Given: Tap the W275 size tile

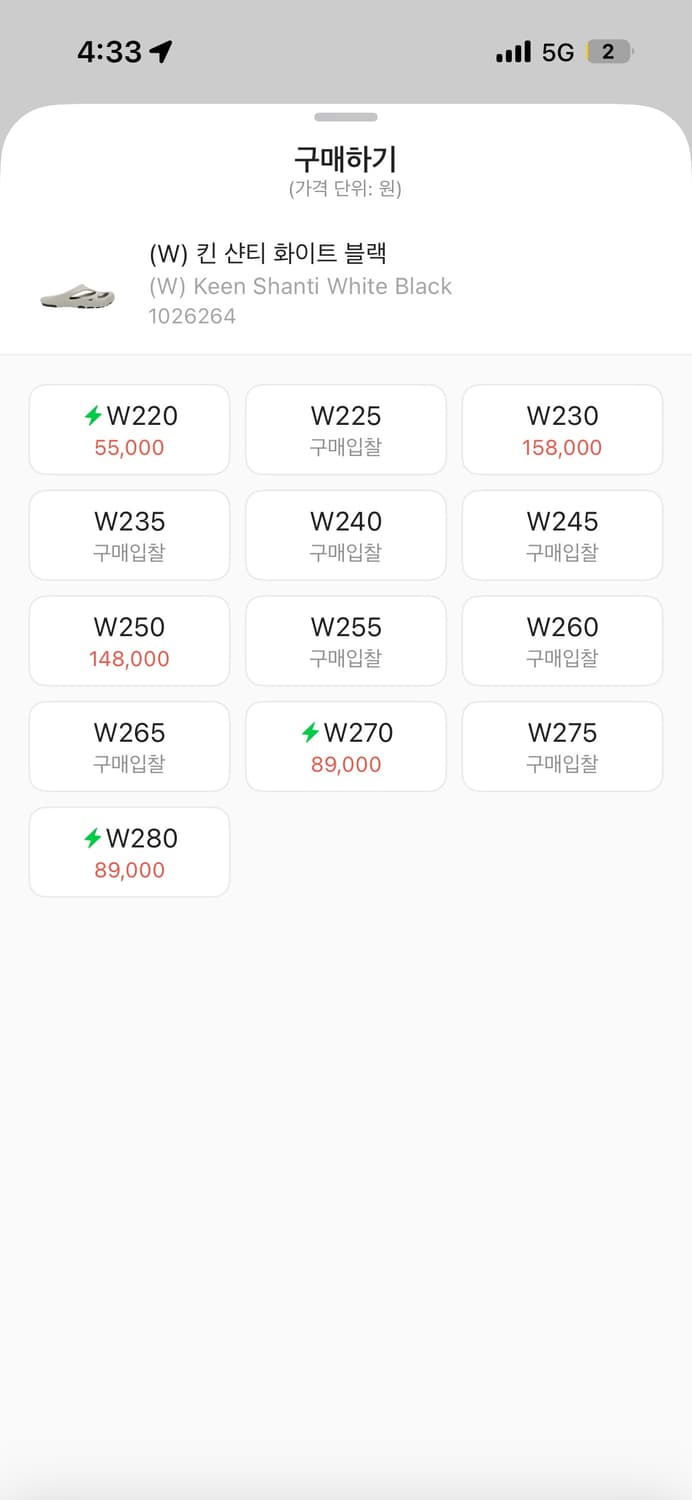Looking at the screenshot, I should click(x=562, y=747).
